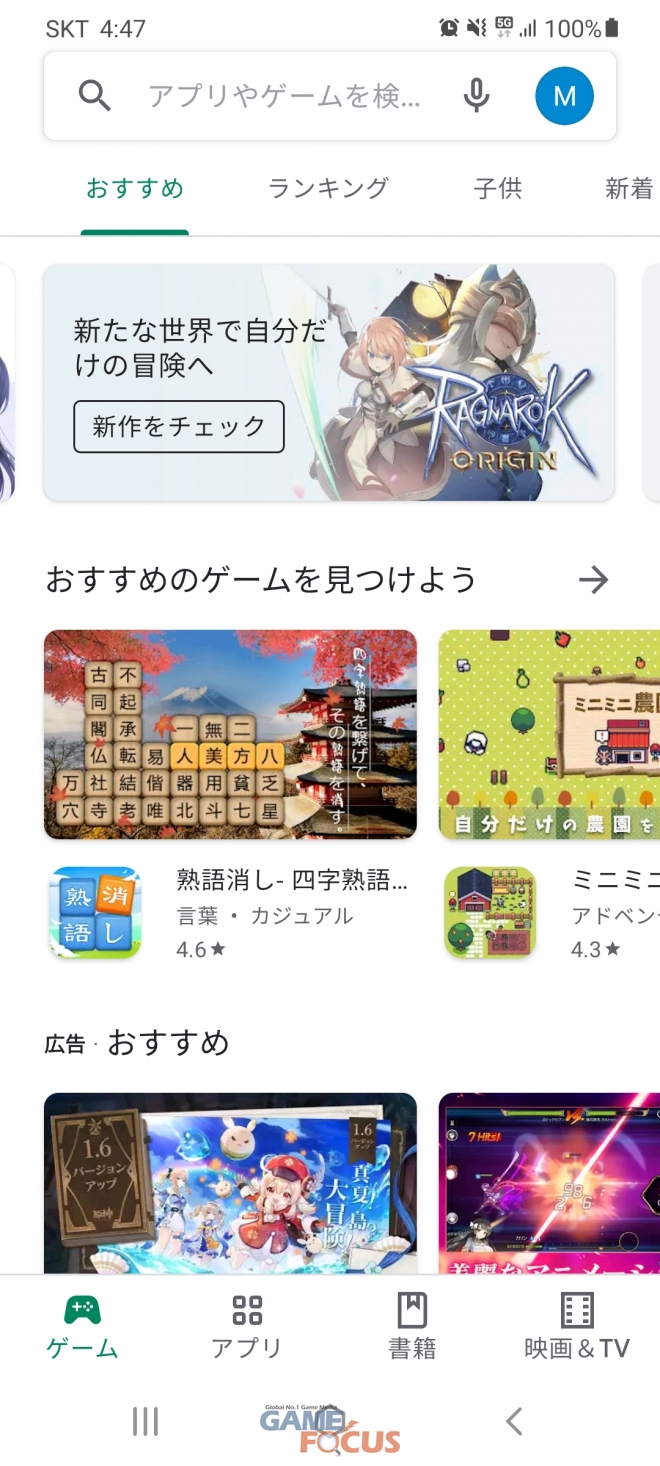Viewport: 660px width, 1466px height.
Task: Tap the 新作をチェック button
Action: 179,427
